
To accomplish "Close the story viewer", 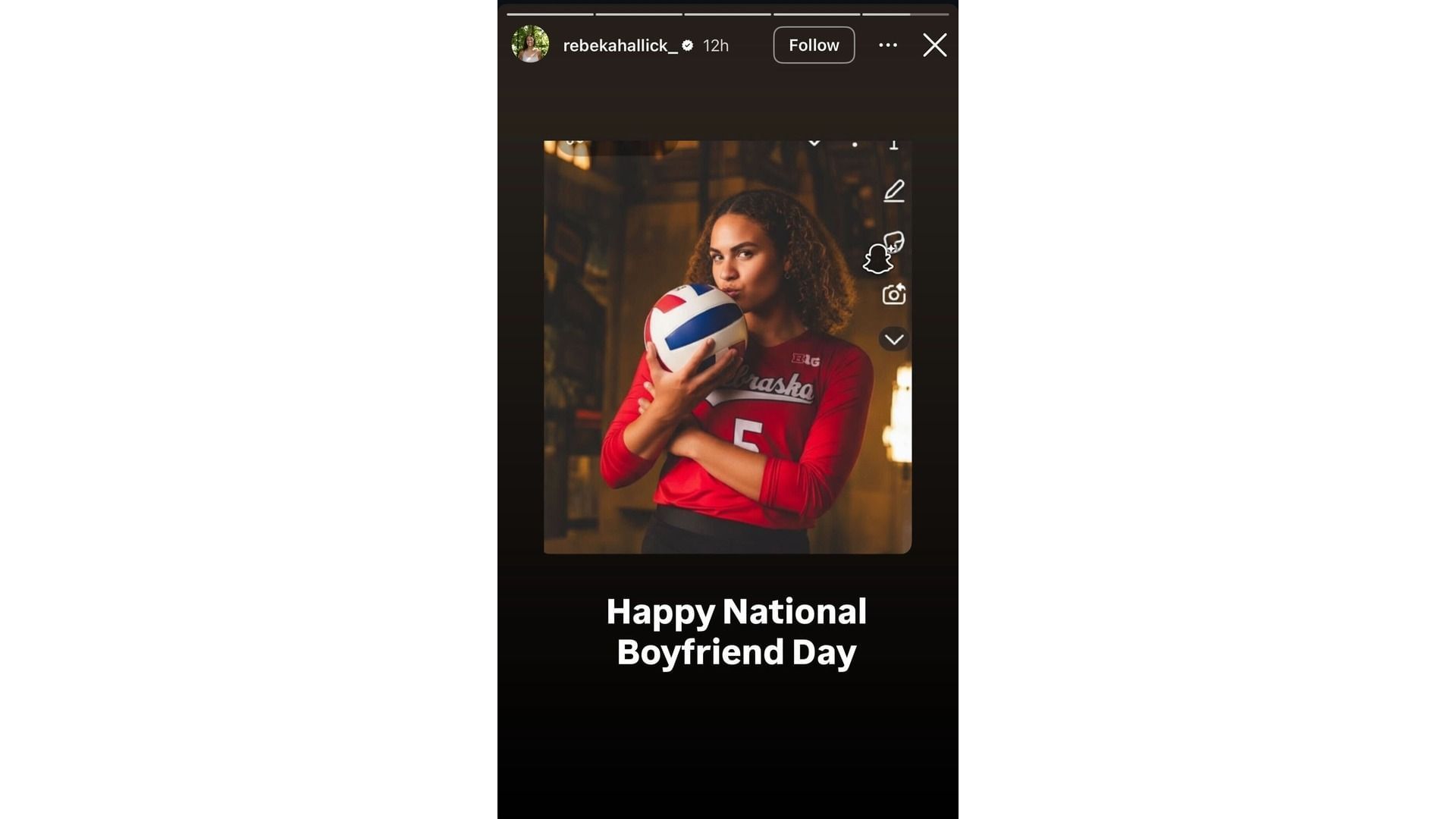I will (x=934, y=45).
